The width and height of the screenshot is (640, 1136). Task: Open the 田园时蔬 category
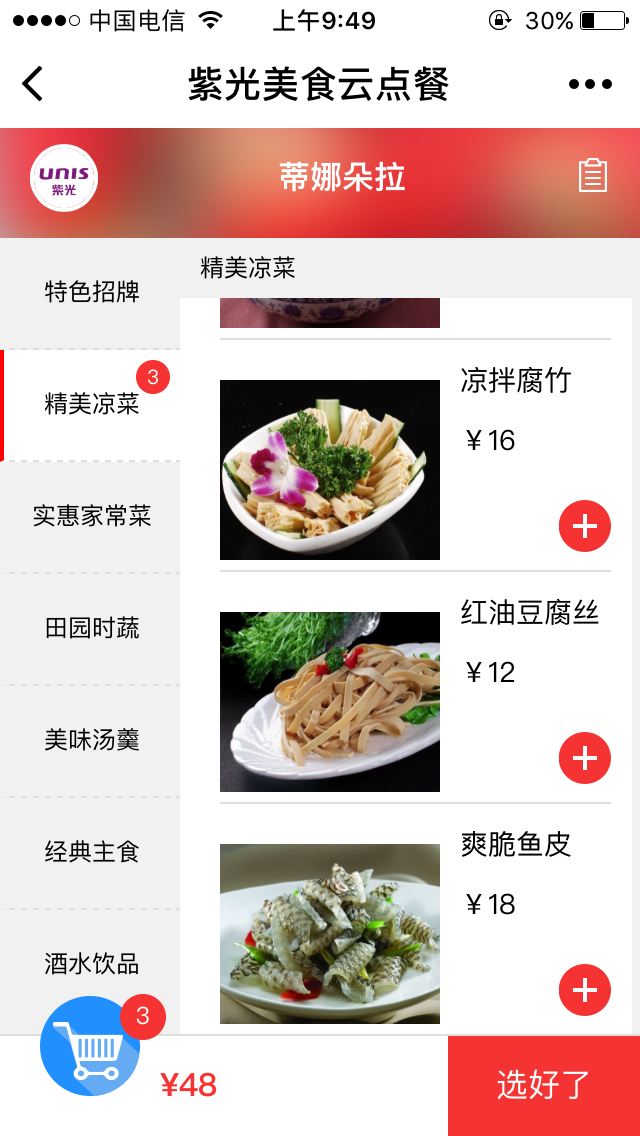pos(91,629)
